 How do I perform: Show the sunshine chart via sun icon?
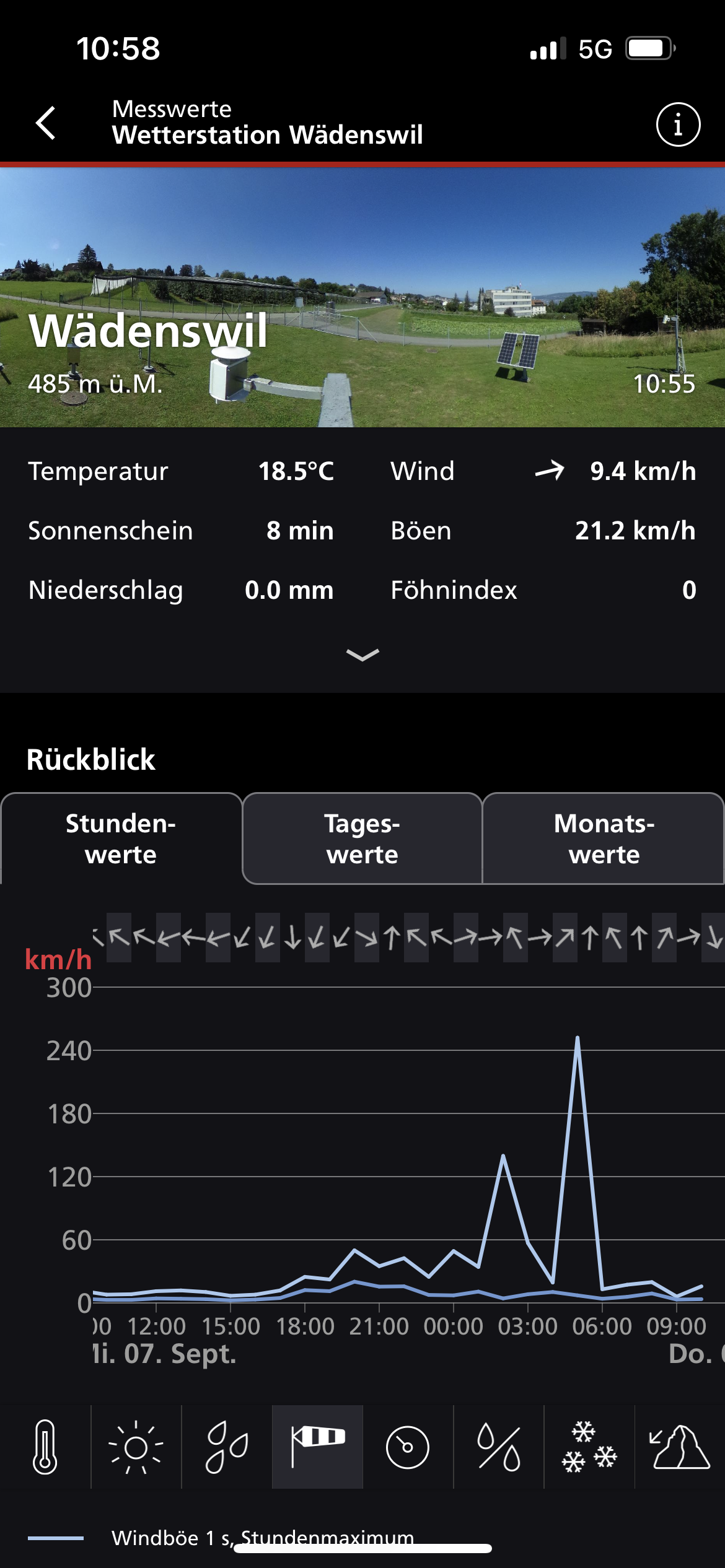tap(136, 1447)
